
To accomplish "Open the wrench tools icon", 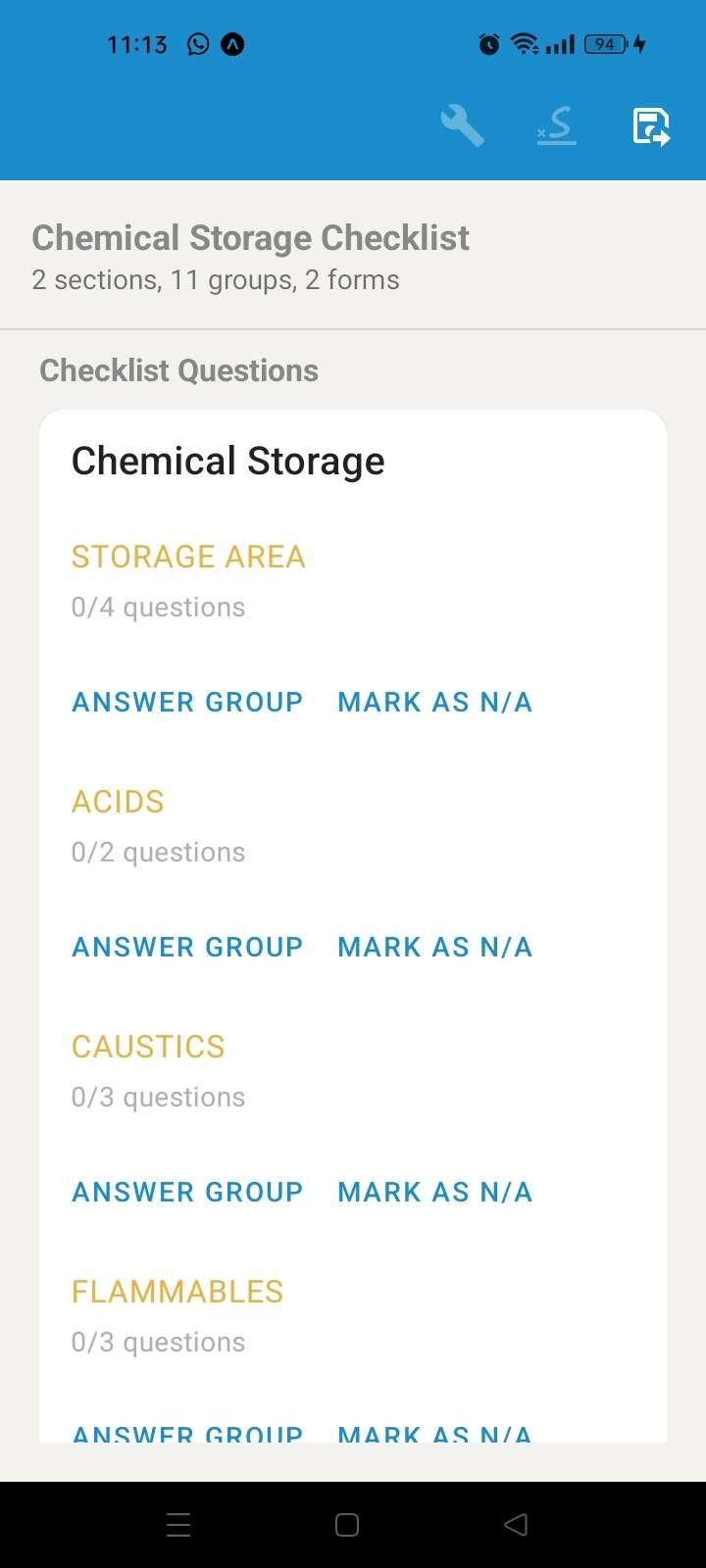I will (462, 126).
